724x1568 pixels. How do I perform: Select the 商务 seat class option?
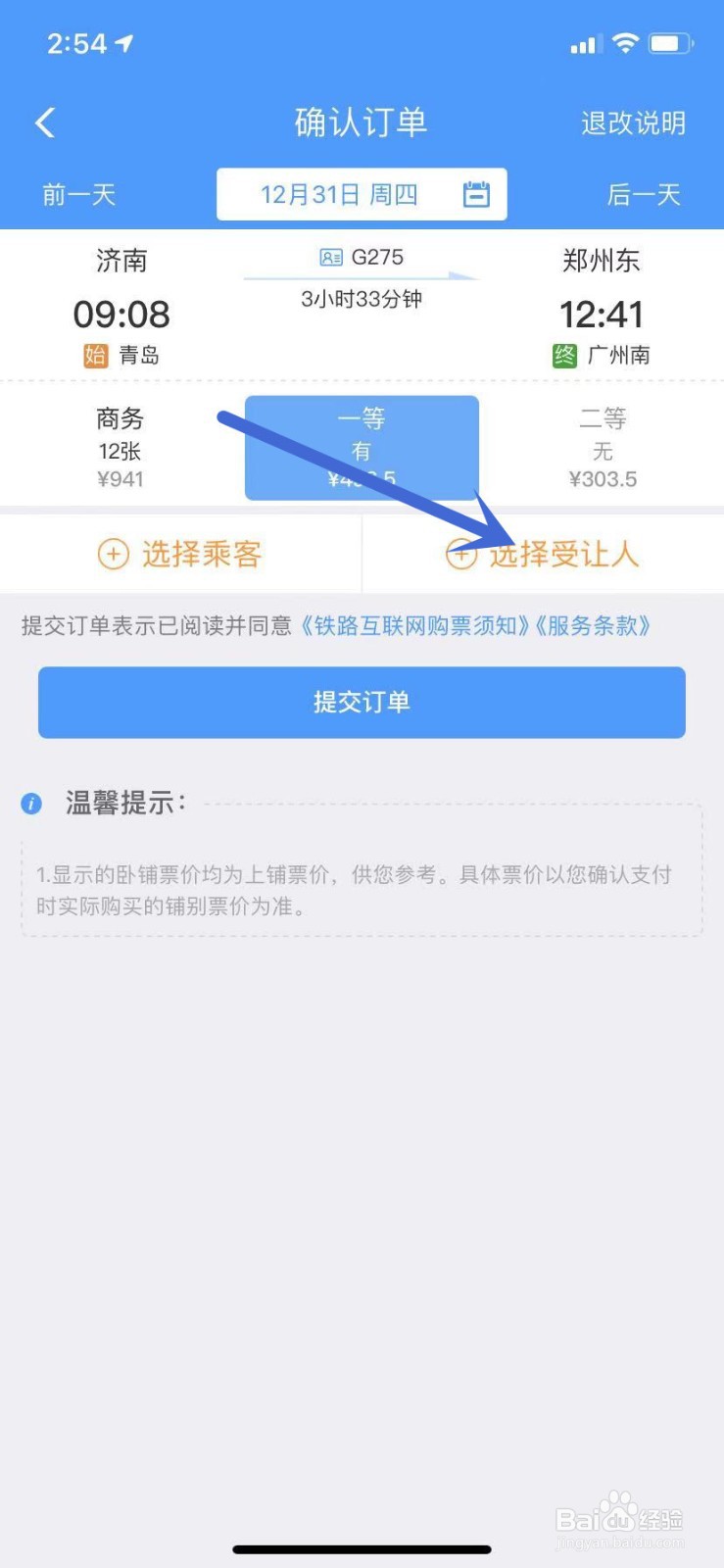point(121,448)
